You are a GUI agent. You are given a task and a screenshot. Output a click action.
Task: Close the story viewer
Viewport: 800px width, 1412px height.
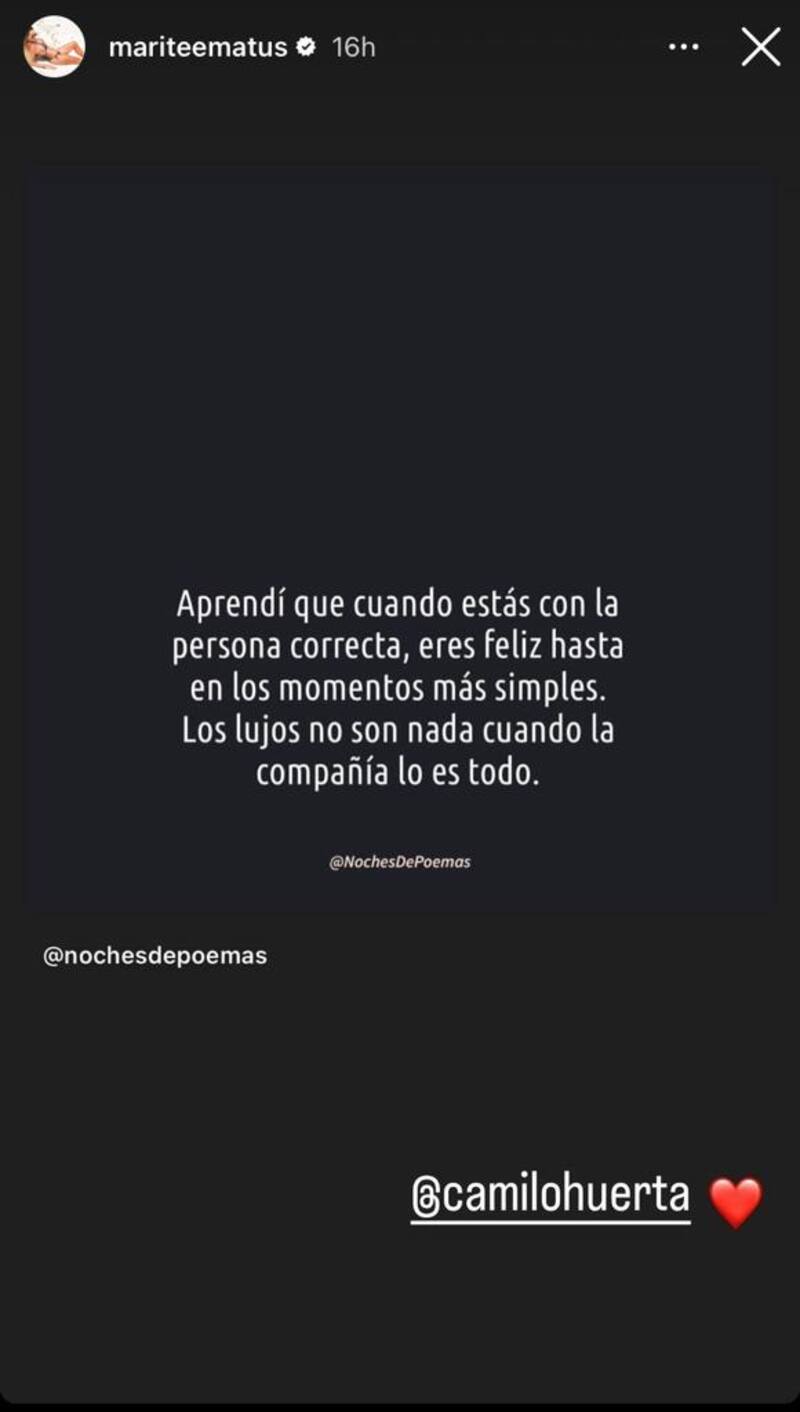[x=760, y=47]
